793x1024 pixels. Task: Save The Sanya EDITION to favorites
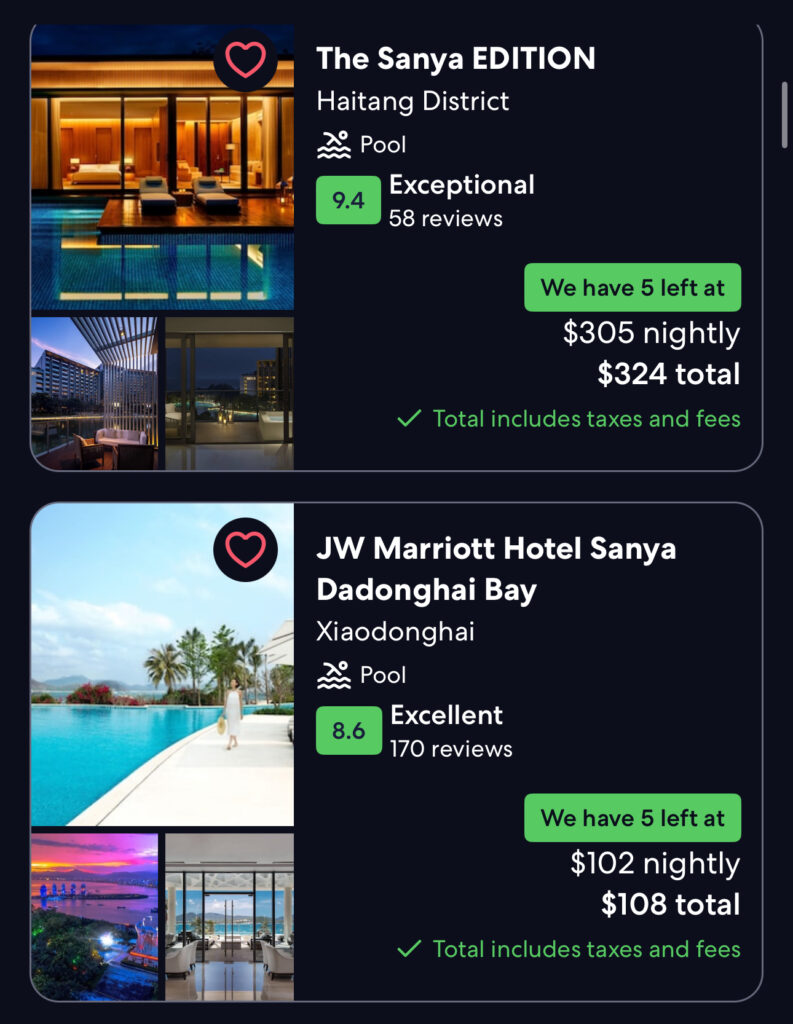[245, 59]
